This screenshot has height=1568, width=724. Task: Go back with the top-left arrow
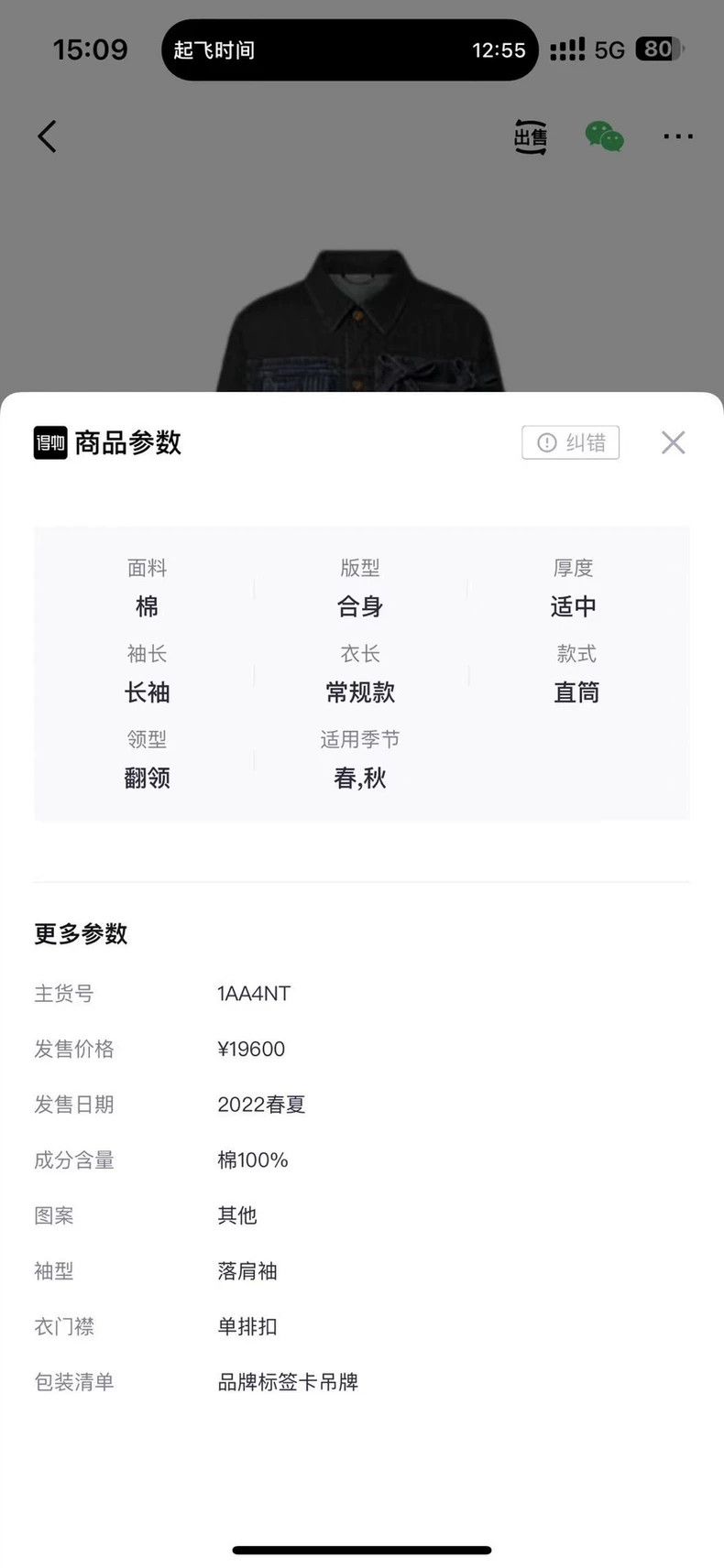(47, 136)
